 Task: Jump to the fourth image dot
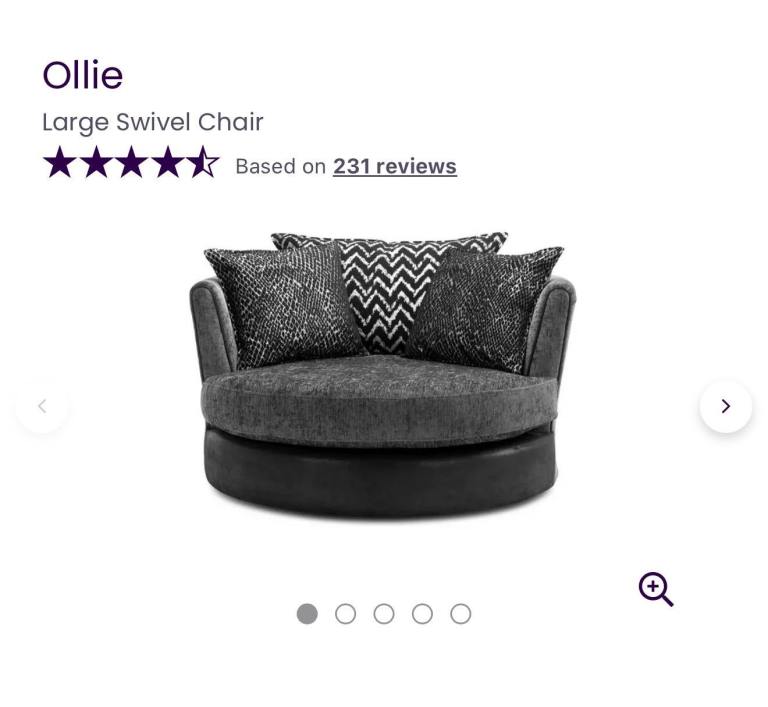[x=422, y=614]
